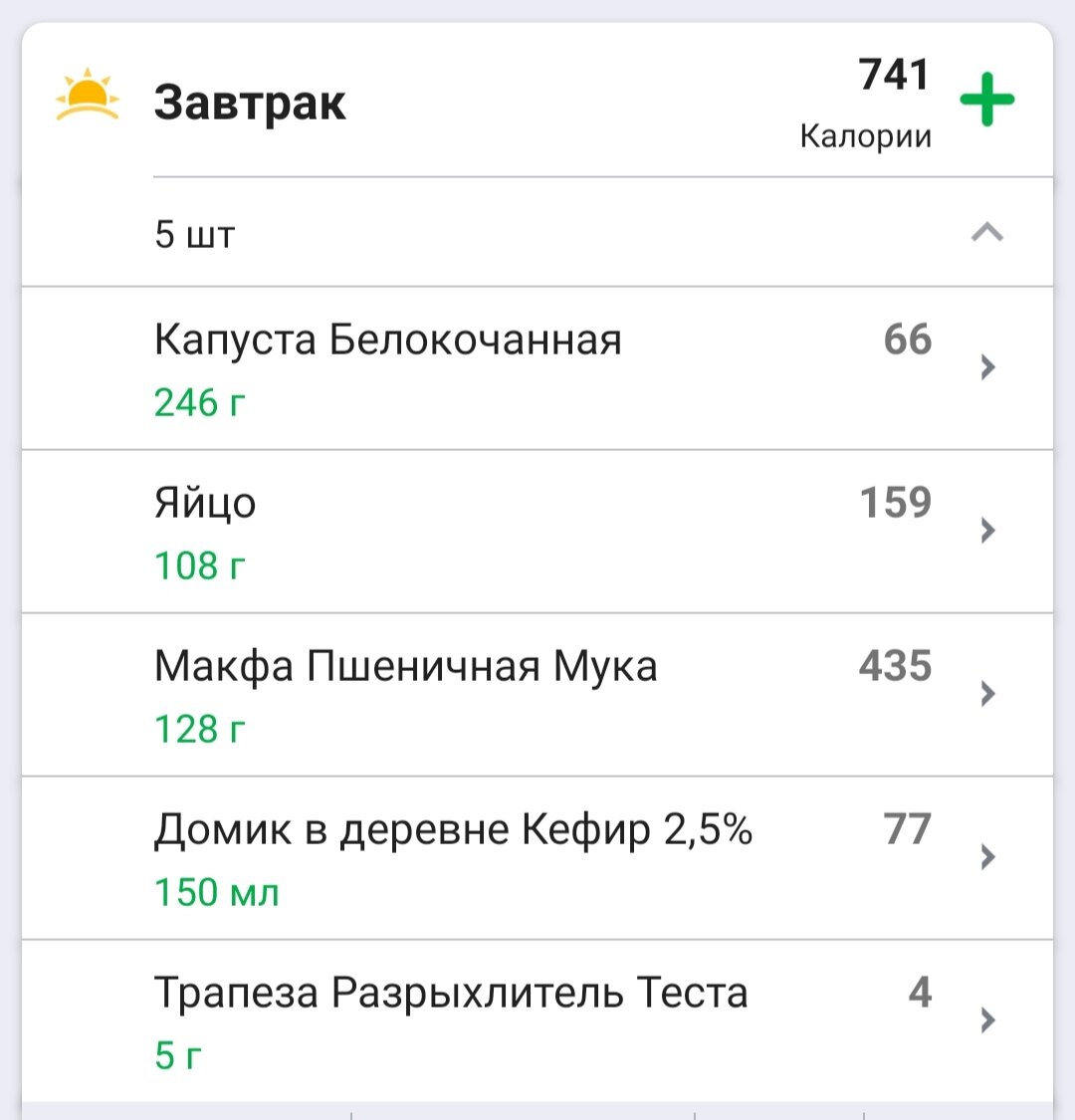Click the arrow next to Трапеза Разрыхлитель Теста

pyautogui.click(x=985, y=1019)
